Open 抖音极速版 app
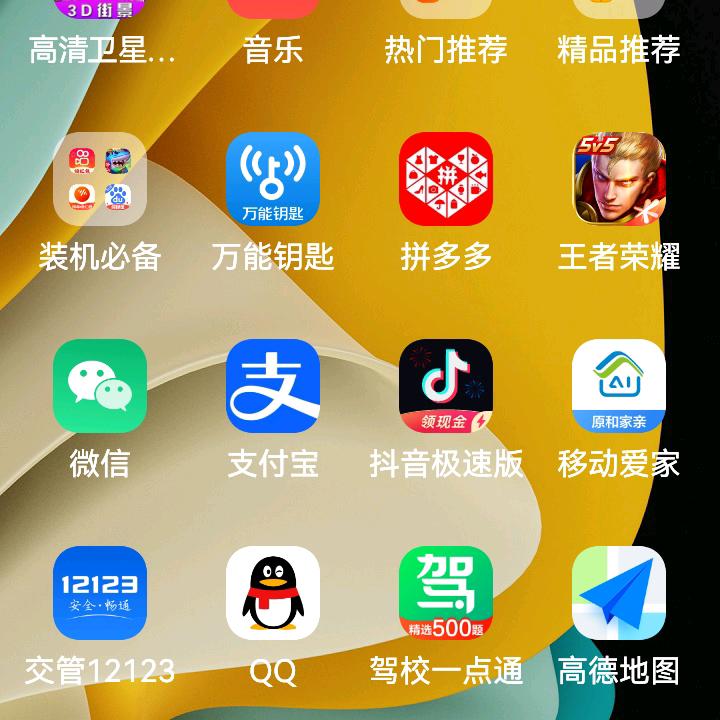The height and width of the screenshot is (720, 720). [x=446, y=386]
